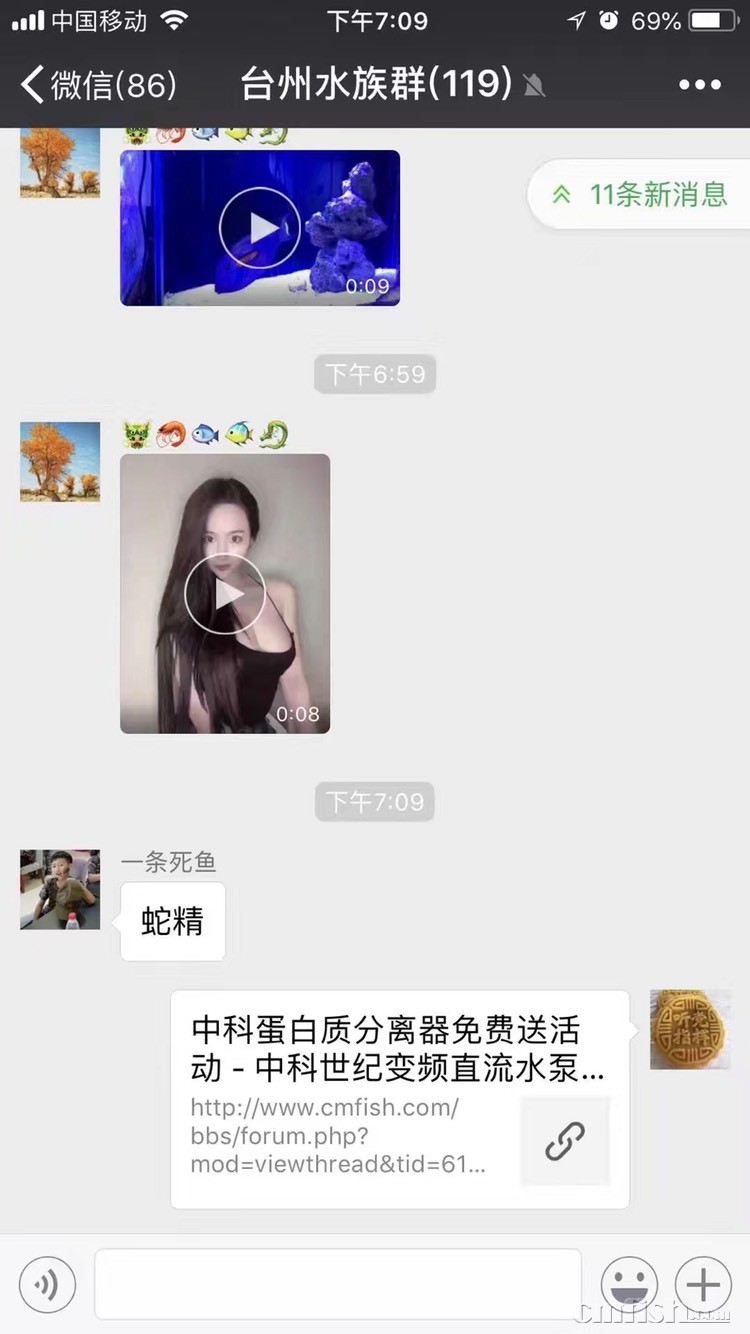Open the group chat overflow menu

point(700,85)
